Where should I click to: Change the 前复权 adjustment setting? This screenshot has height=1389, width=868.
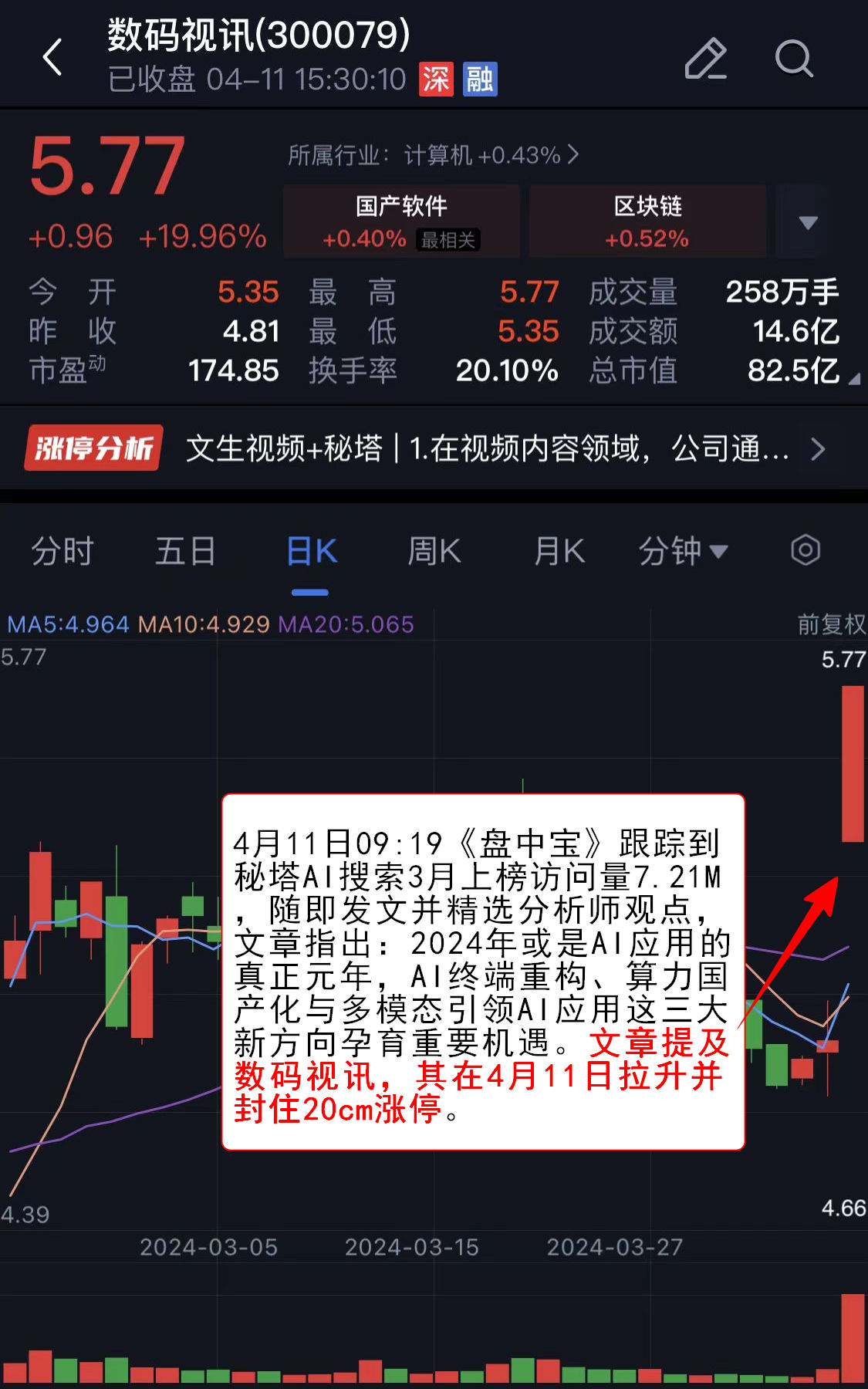(x=830, y=624)
